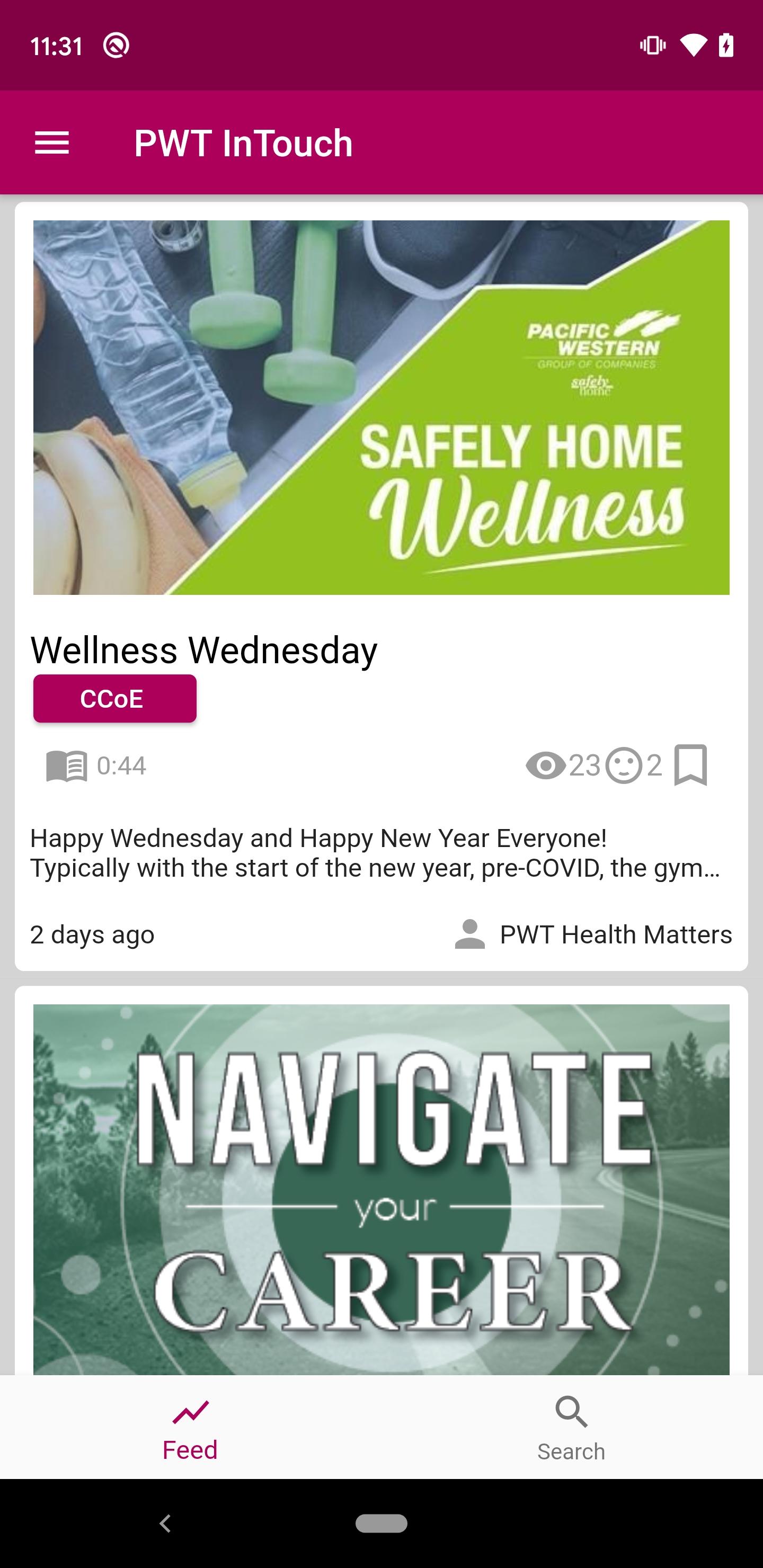Open the Wellness Wednesday article card
763x1568 pixels.
(x=381, y=586)
